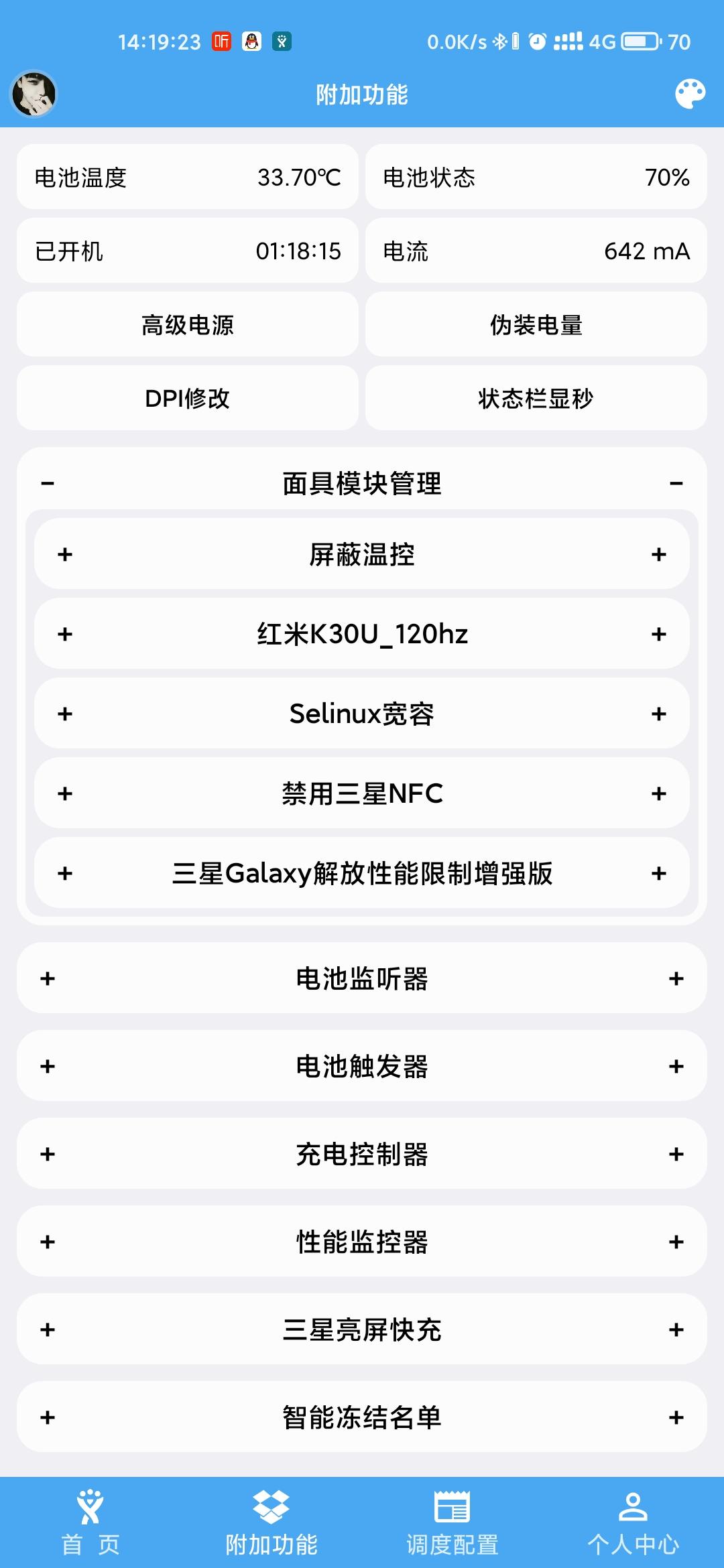Expand the 屏蔽温控 module

coord(362,554)
